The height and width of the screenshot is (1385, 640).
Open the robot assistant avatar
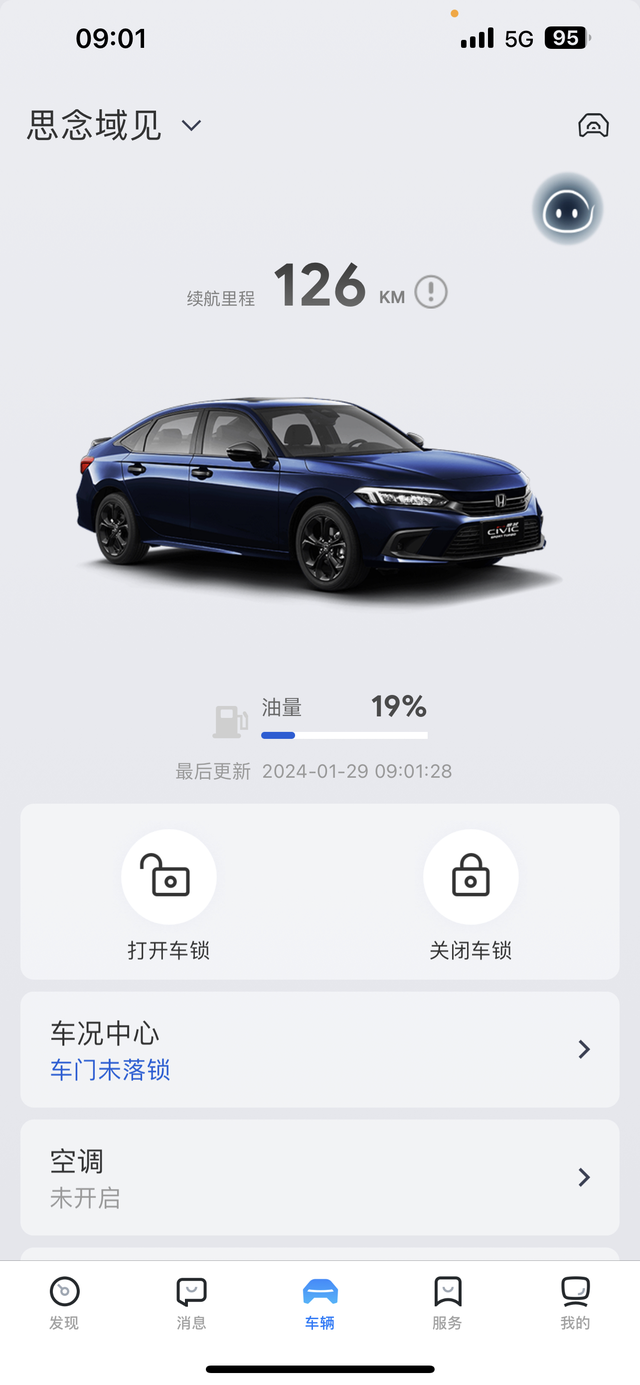pos(567,210)
